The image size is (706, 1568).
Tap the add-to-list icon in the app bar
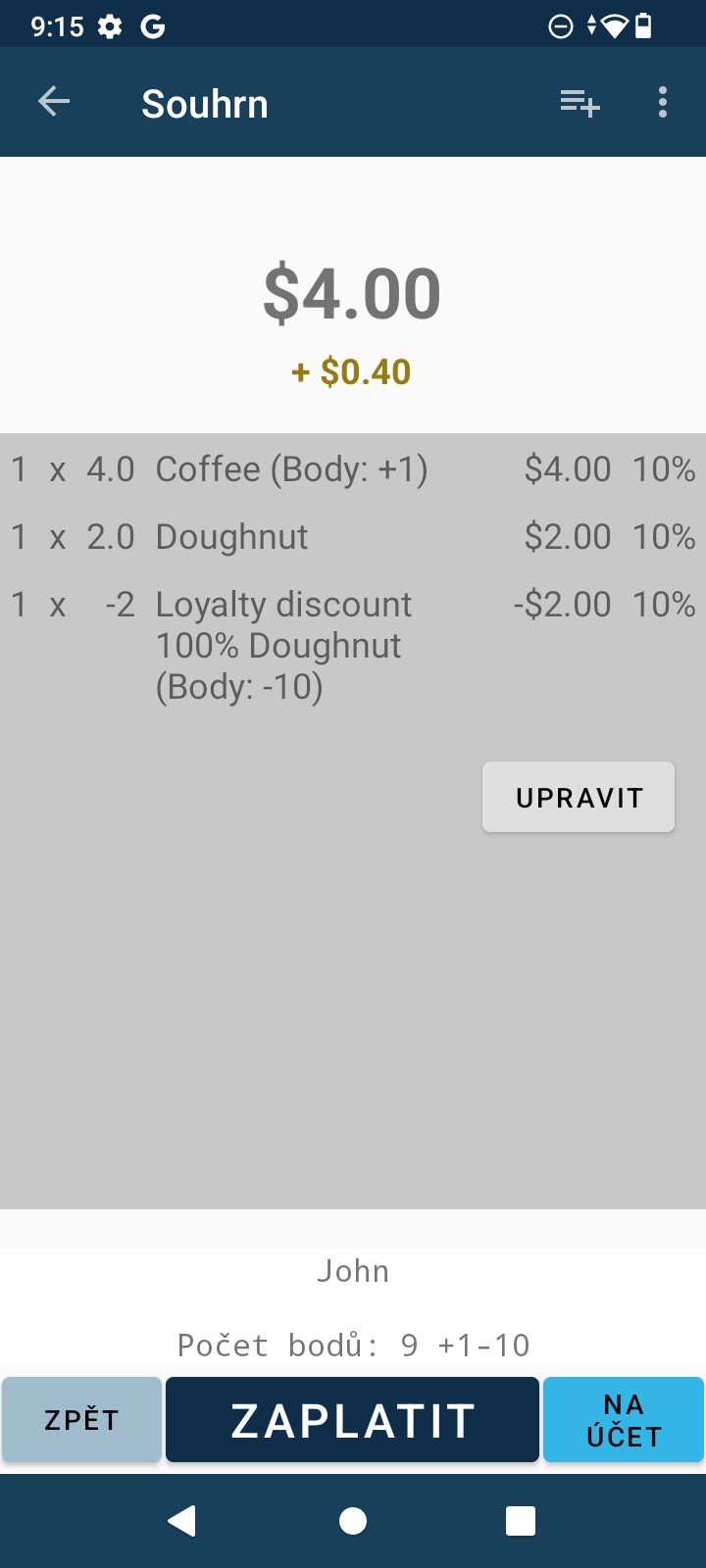click(580, 102)
